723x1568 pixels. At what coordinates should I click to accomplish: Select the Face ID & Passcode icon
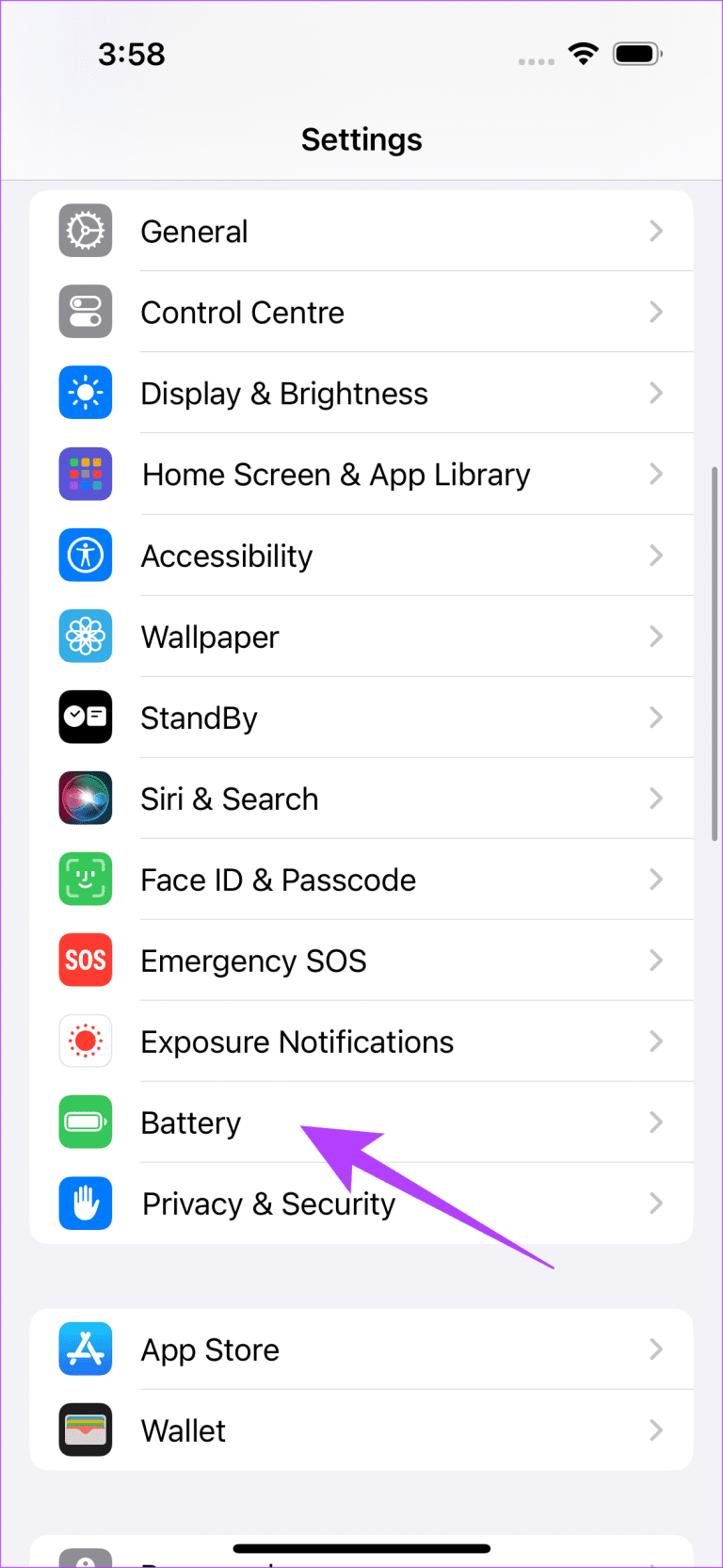point(85,879)
